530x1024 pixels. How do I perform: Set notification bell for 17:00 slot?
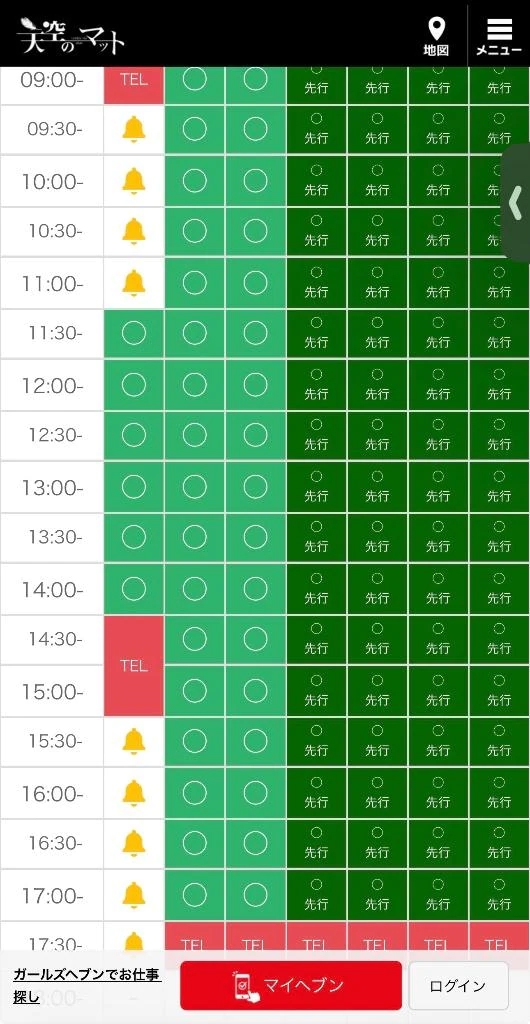tap(134, 894)
